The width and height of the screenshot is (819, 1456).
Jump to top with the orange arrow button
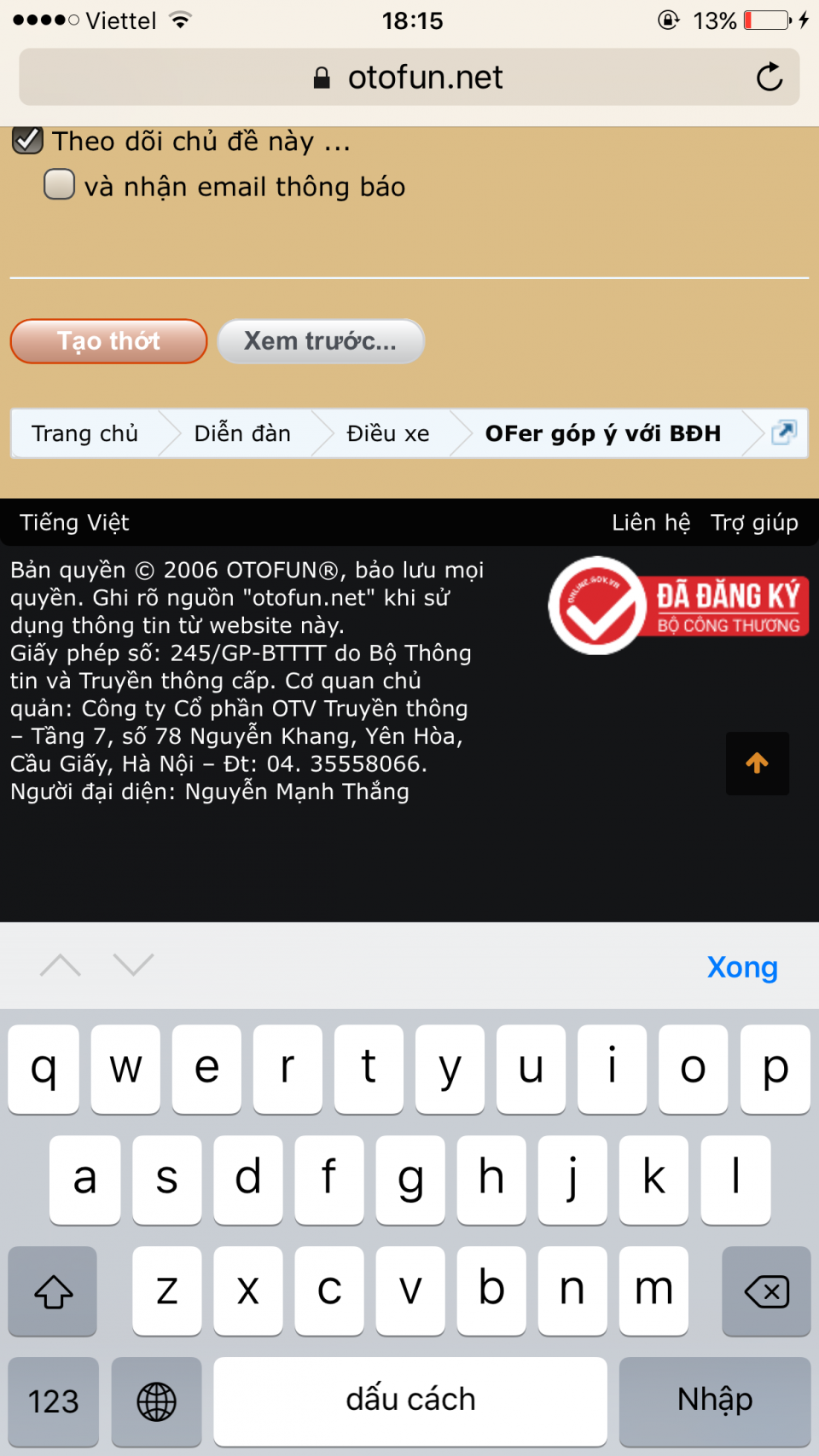tap(757, 763)
